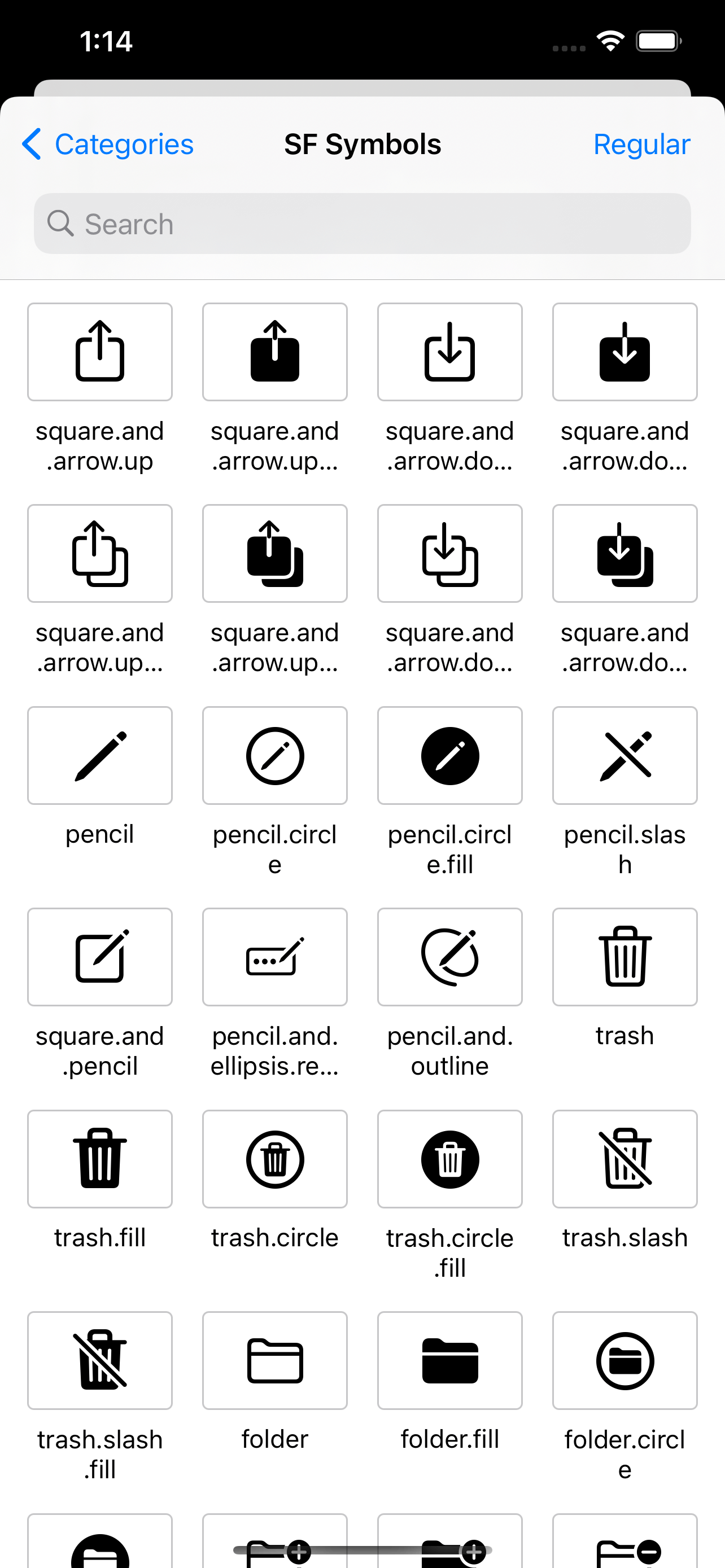Choose the folder.fill symbol
The width and height of the screenshot is (725, 1568).
[x=450, y=1360]
